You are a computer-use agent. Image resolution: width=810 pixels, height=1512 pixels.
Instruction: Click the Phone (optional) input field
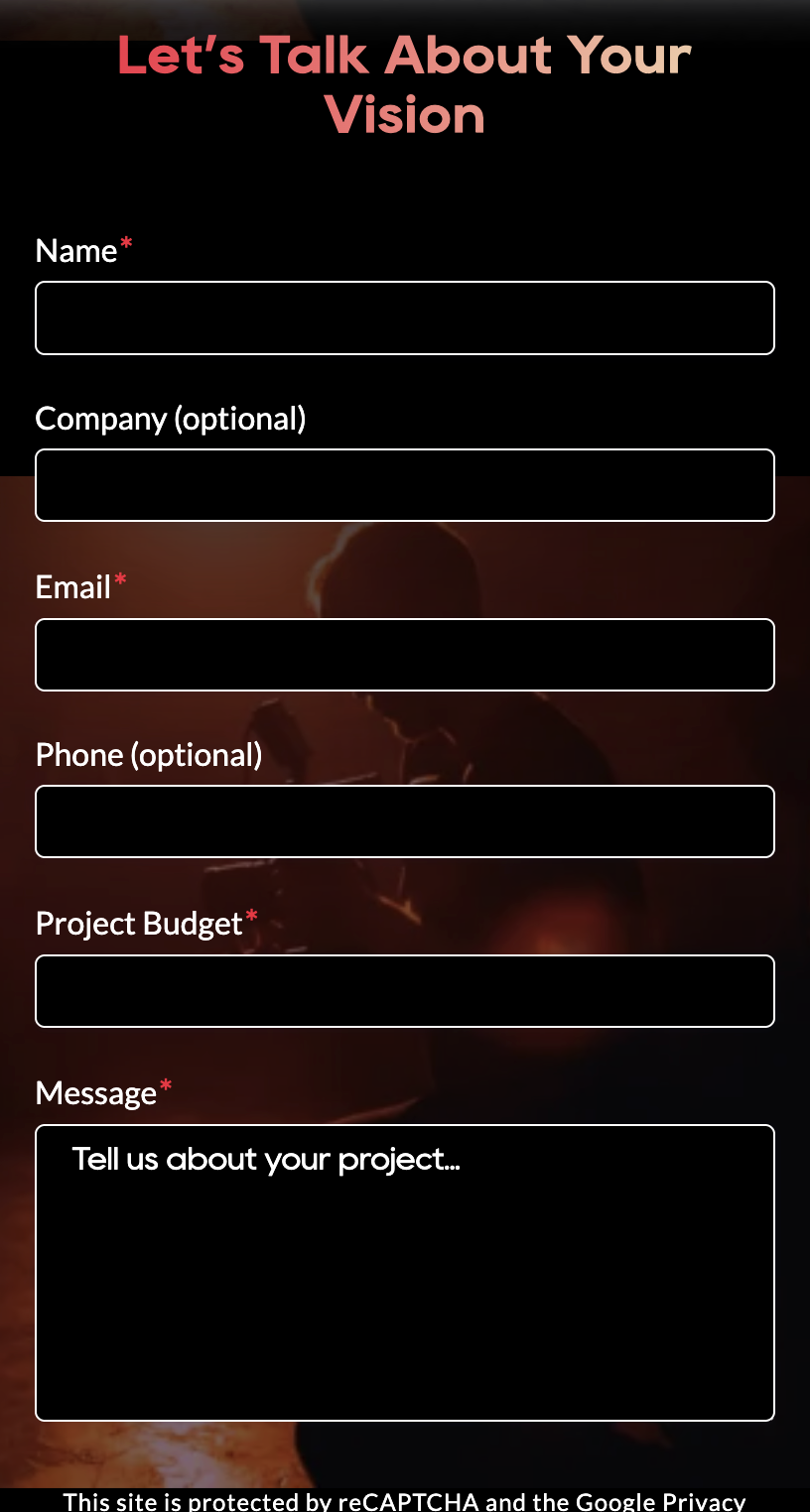click(405, 820)
